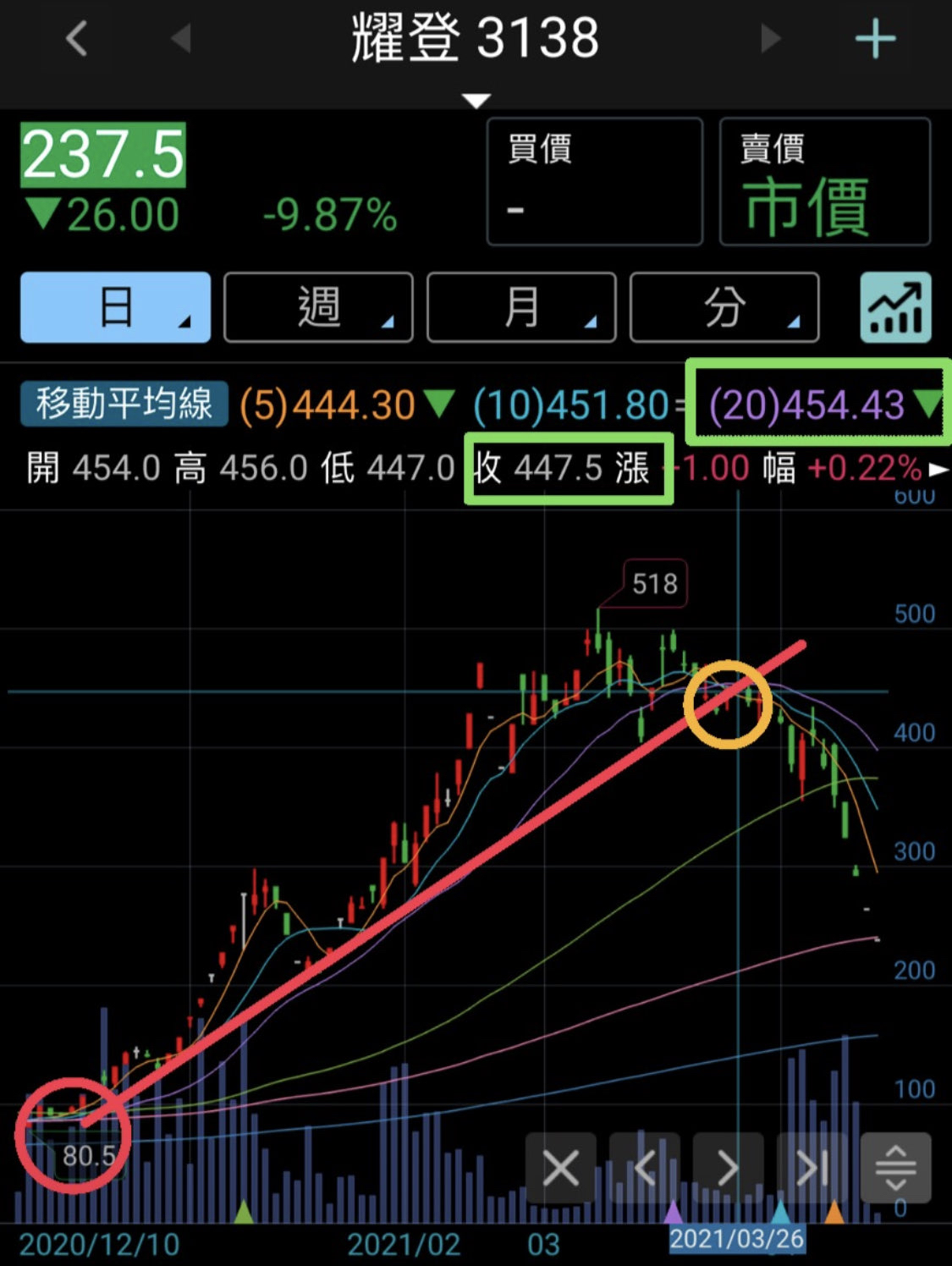
Task: Show more values with the white arrow
Action: point(938,469)
